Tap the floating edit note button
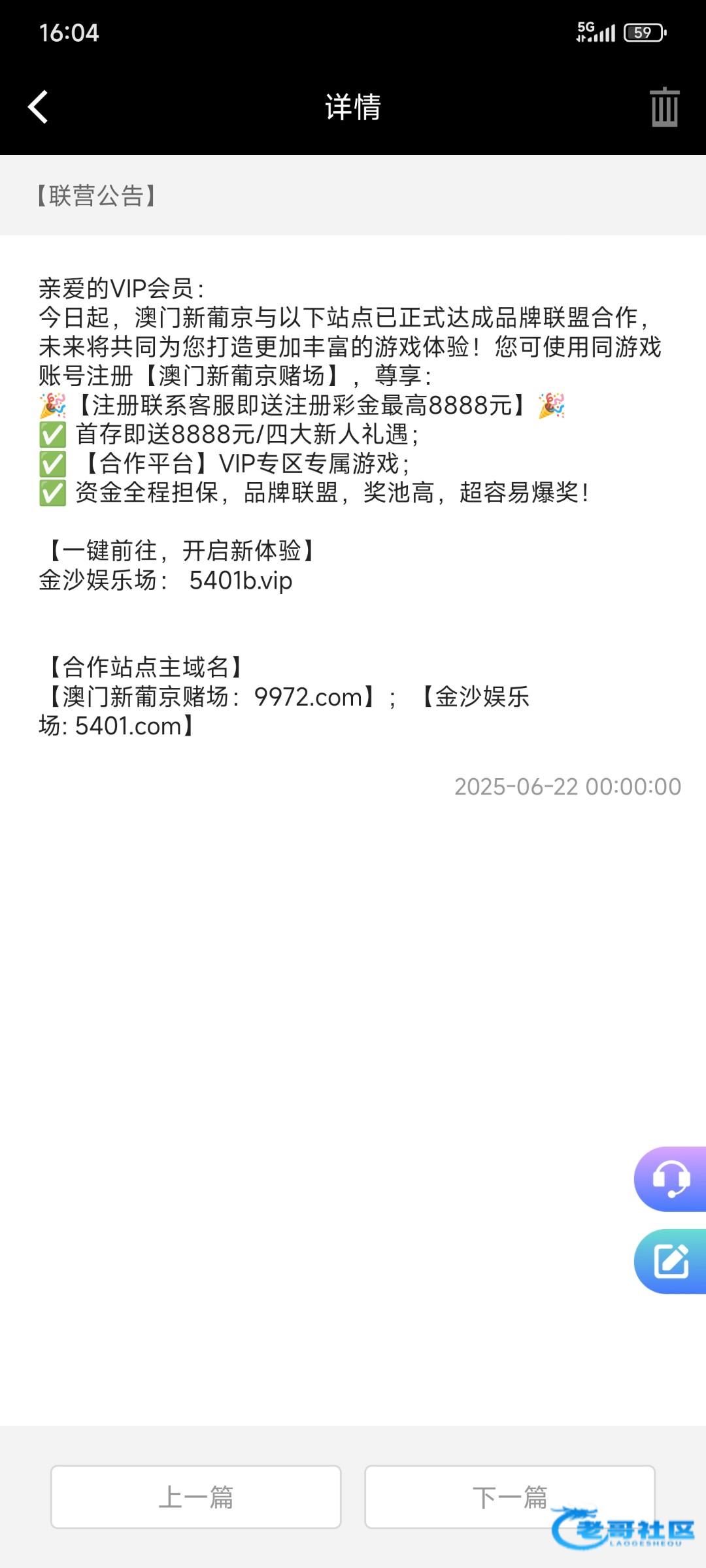This screenshot has height=1568, width=706. click(x=670, y=1261)
